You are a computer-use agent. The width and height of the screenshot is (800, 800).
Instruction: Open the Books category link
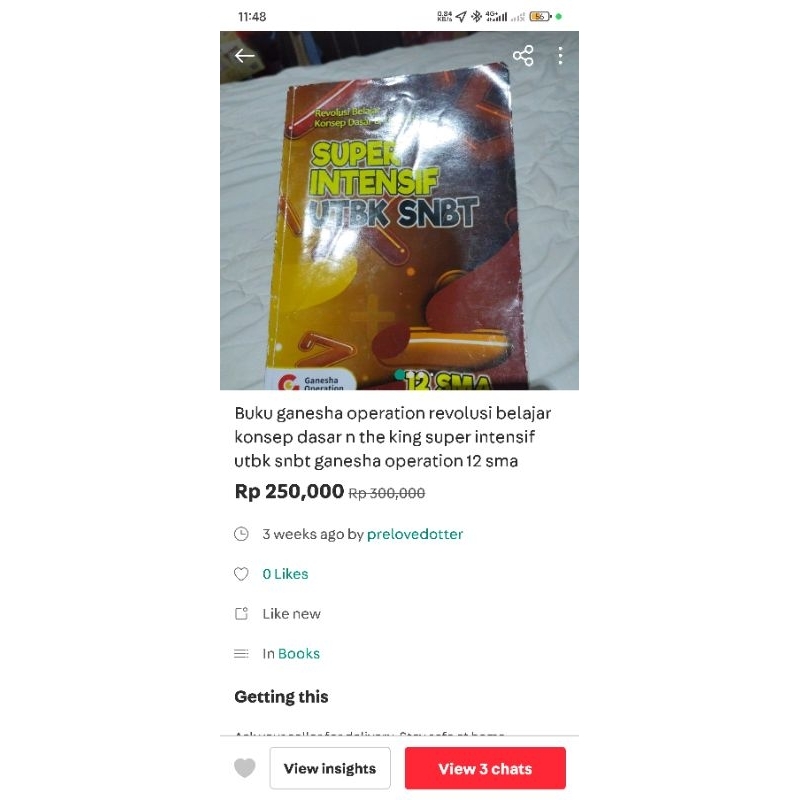pos(299,654)
